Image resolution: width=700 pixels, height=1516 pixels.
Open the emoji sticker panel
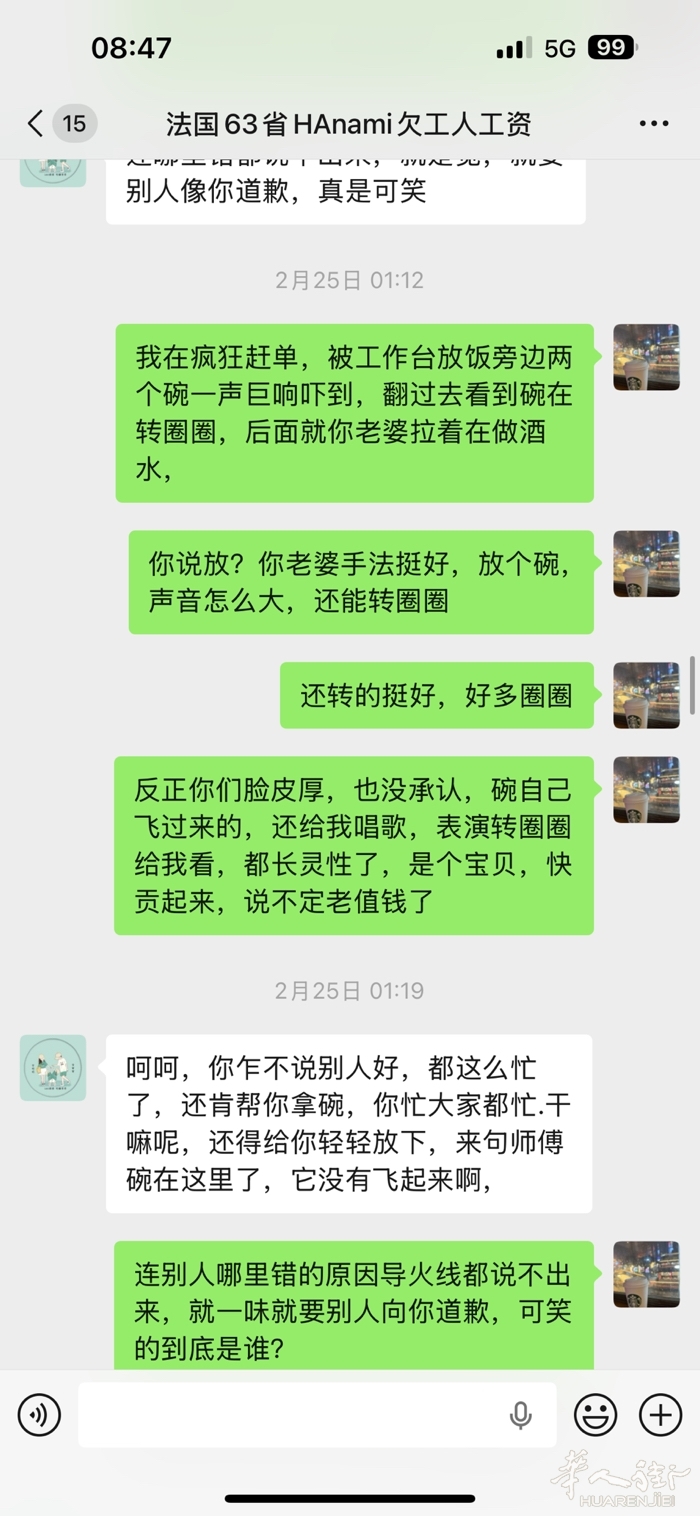(x=595, y=1415)
